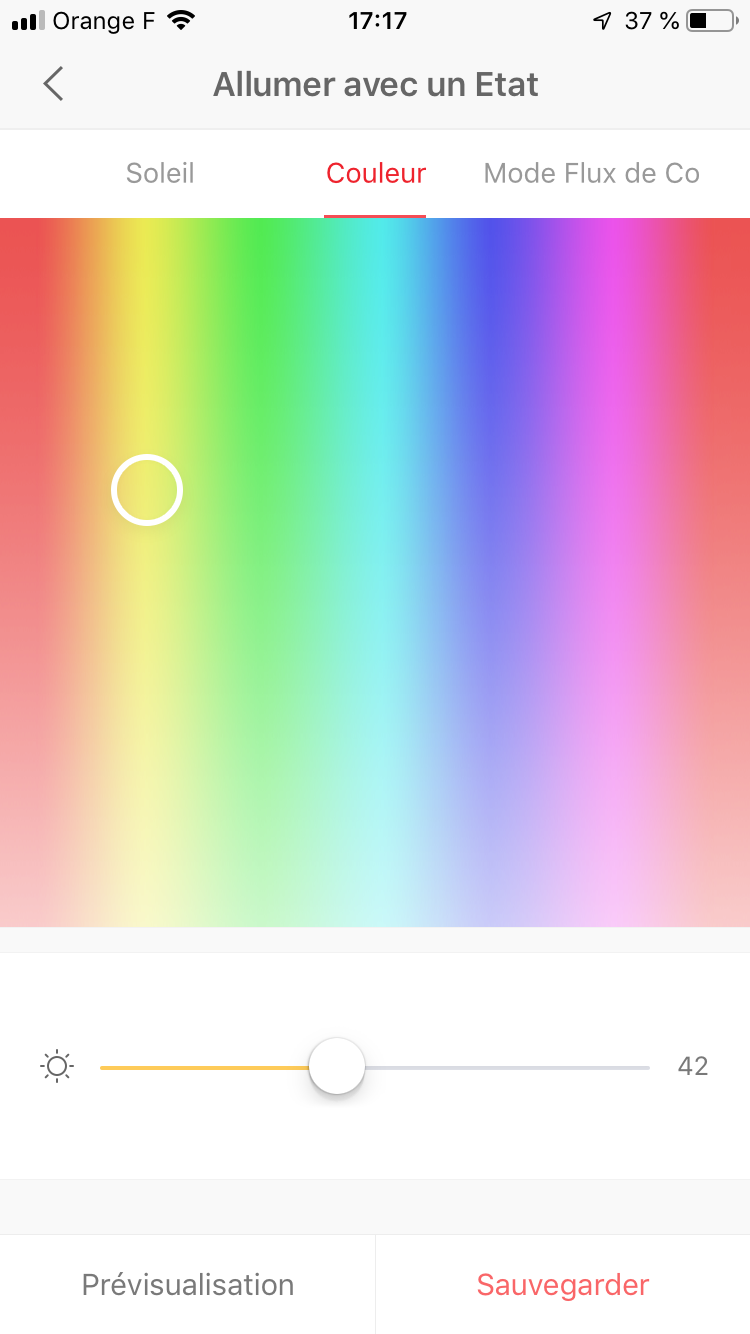The width and height of the screenshot is (750, 1334).
Task: Save settings with Sauvegarder
Action: (x=563, y=1285)
